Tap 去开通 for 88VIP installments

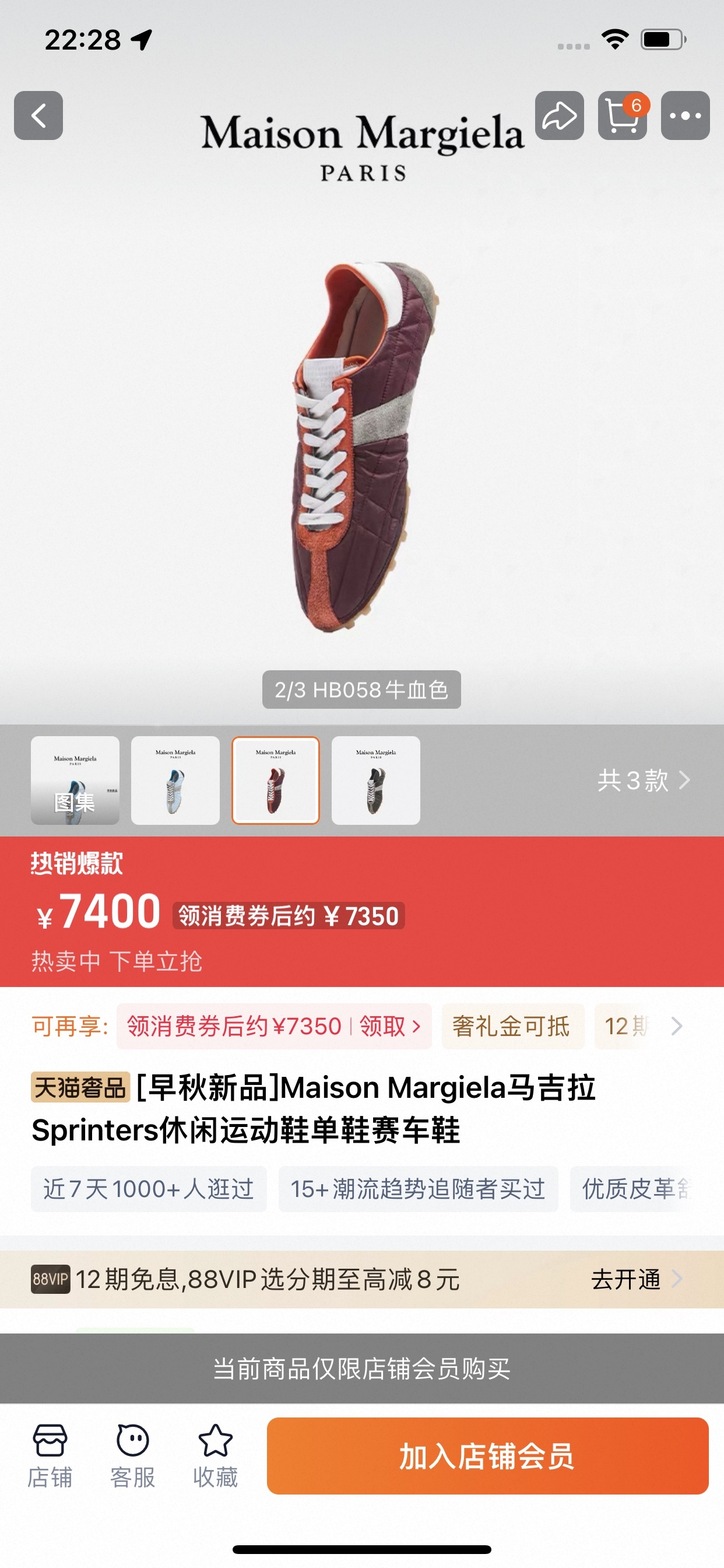[x=635, y=1279]
